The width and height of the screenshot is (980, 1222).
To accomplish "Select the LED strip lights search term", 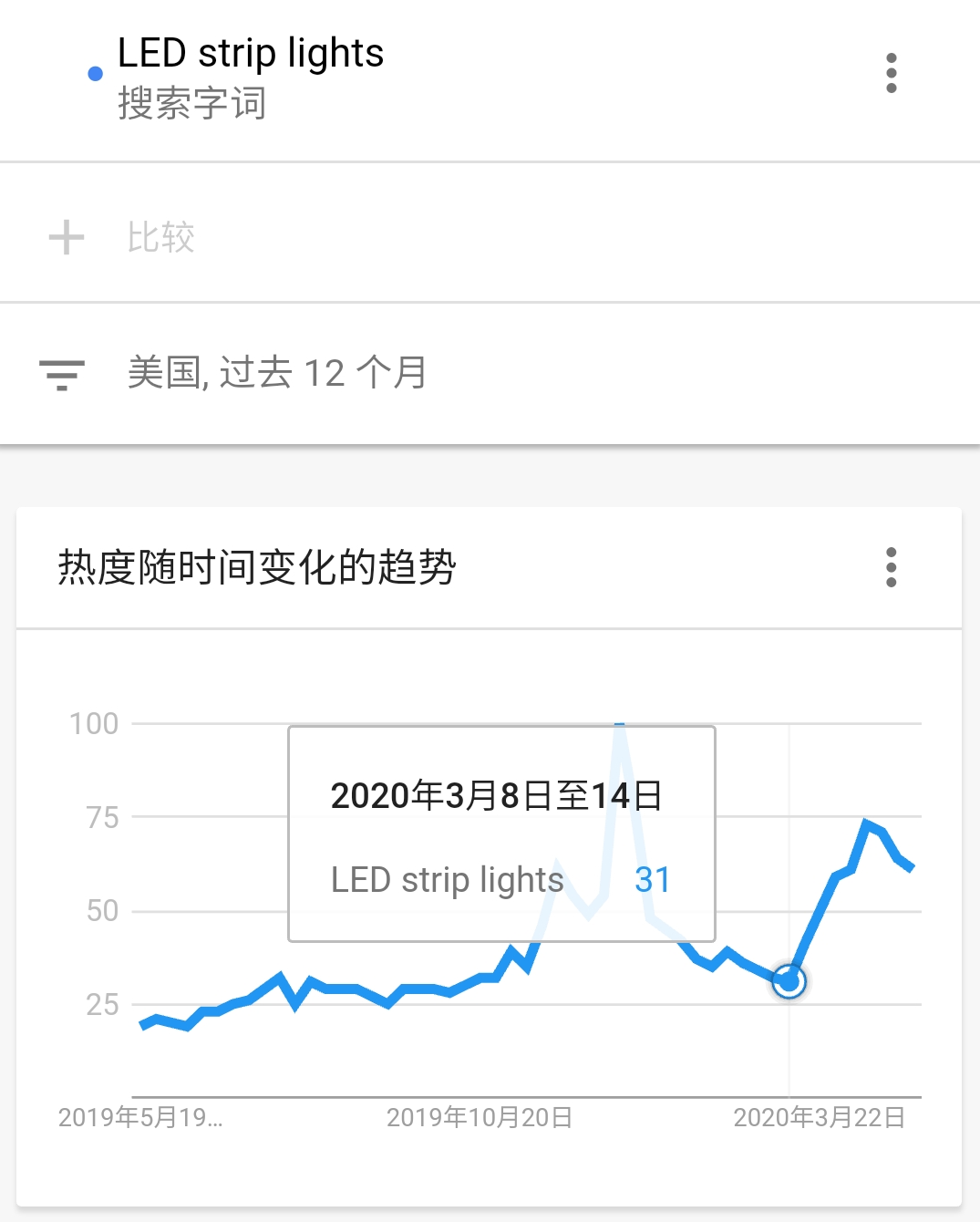I will pyautogui.click(x=249, y=53).
